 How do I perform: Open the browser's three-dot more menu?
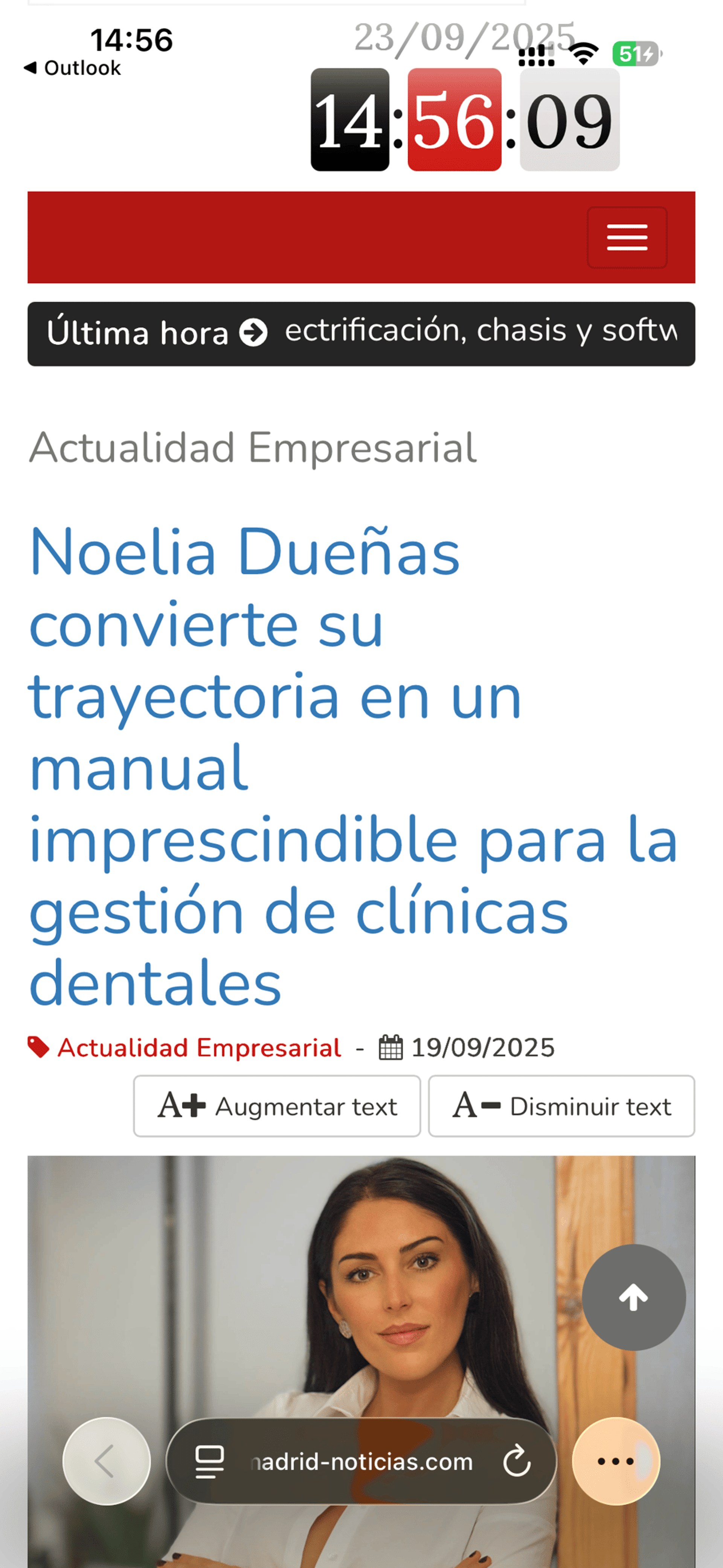616,1461
